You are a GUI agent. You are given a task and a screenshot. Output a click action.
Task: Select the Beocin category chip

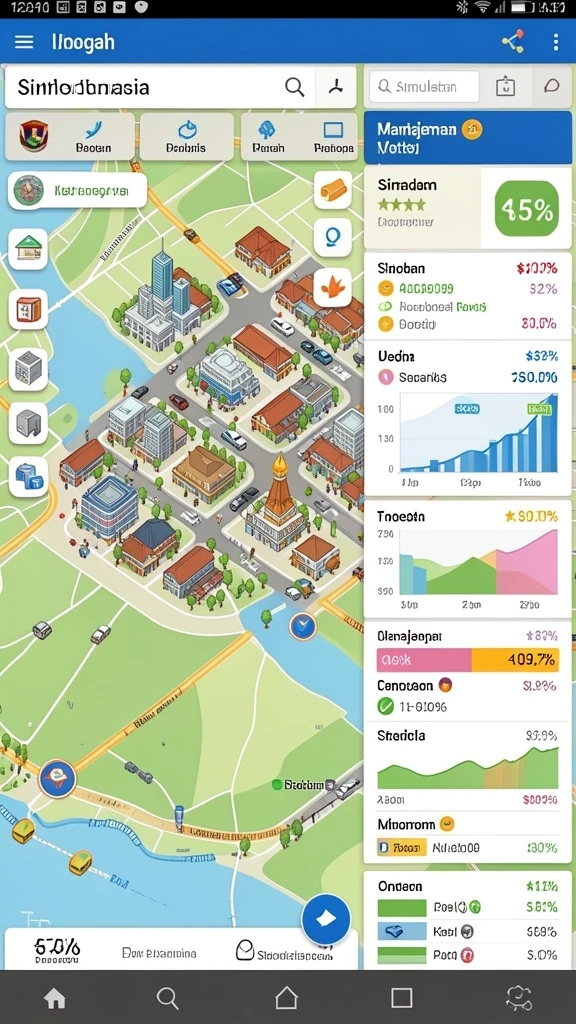70,136
